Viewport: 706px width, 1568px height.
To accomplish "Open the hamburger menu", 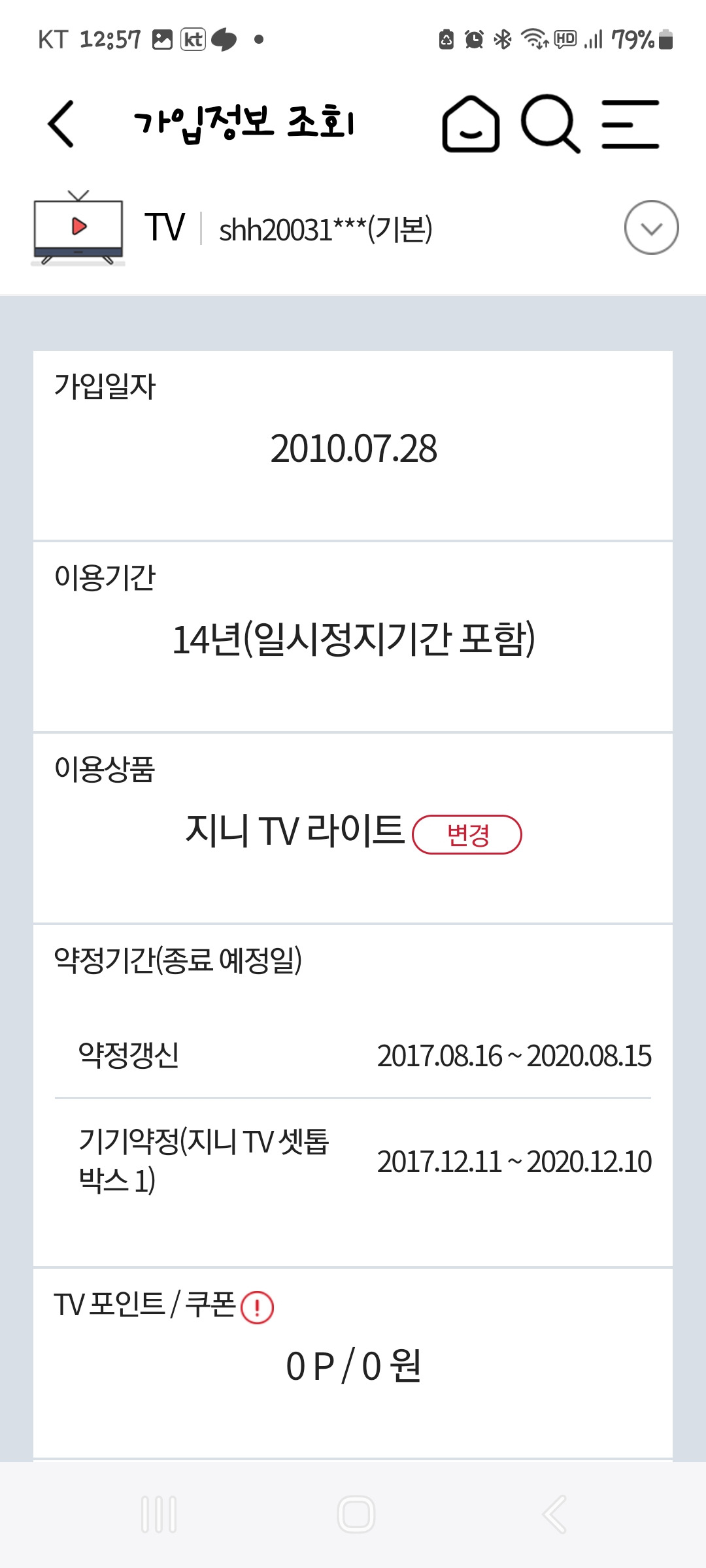I will pyautogui.click(x=630, y=124).
